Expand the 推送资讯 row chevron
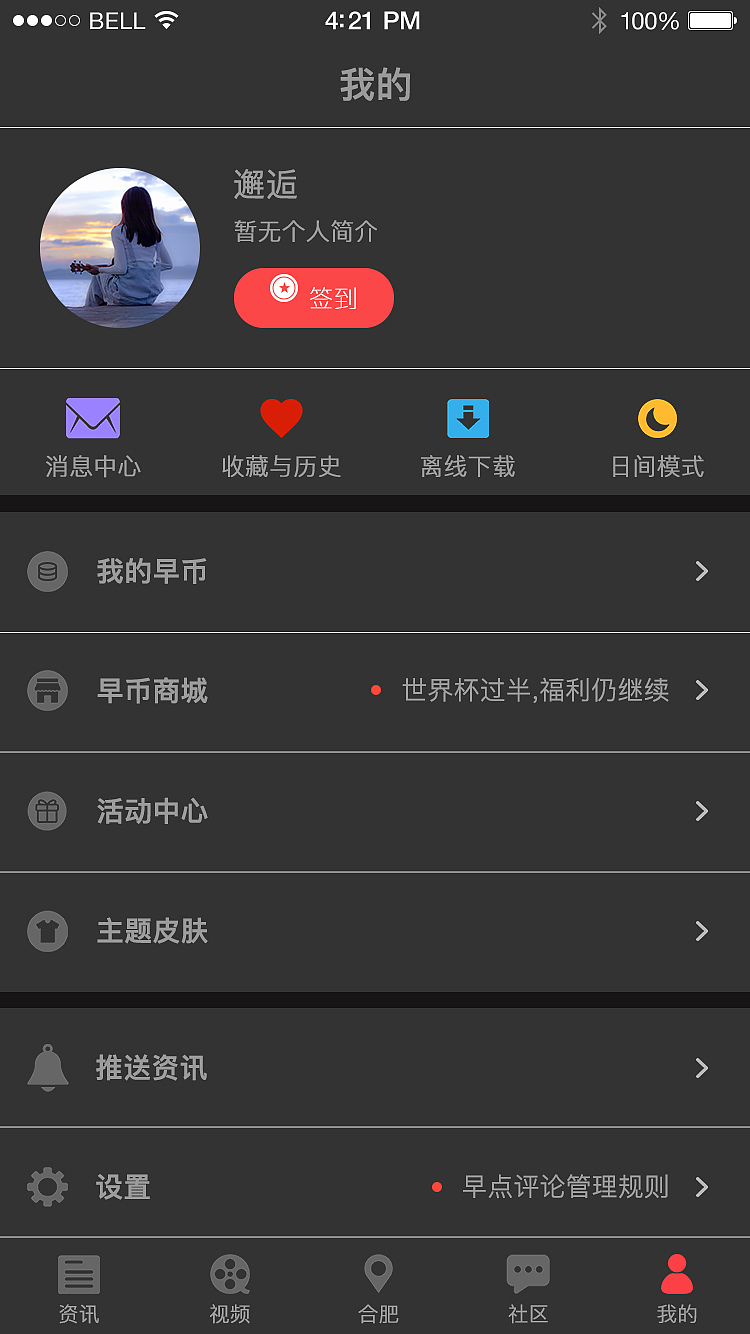The width and height of the screenshot is (750, 1334). click(701, 1067)
